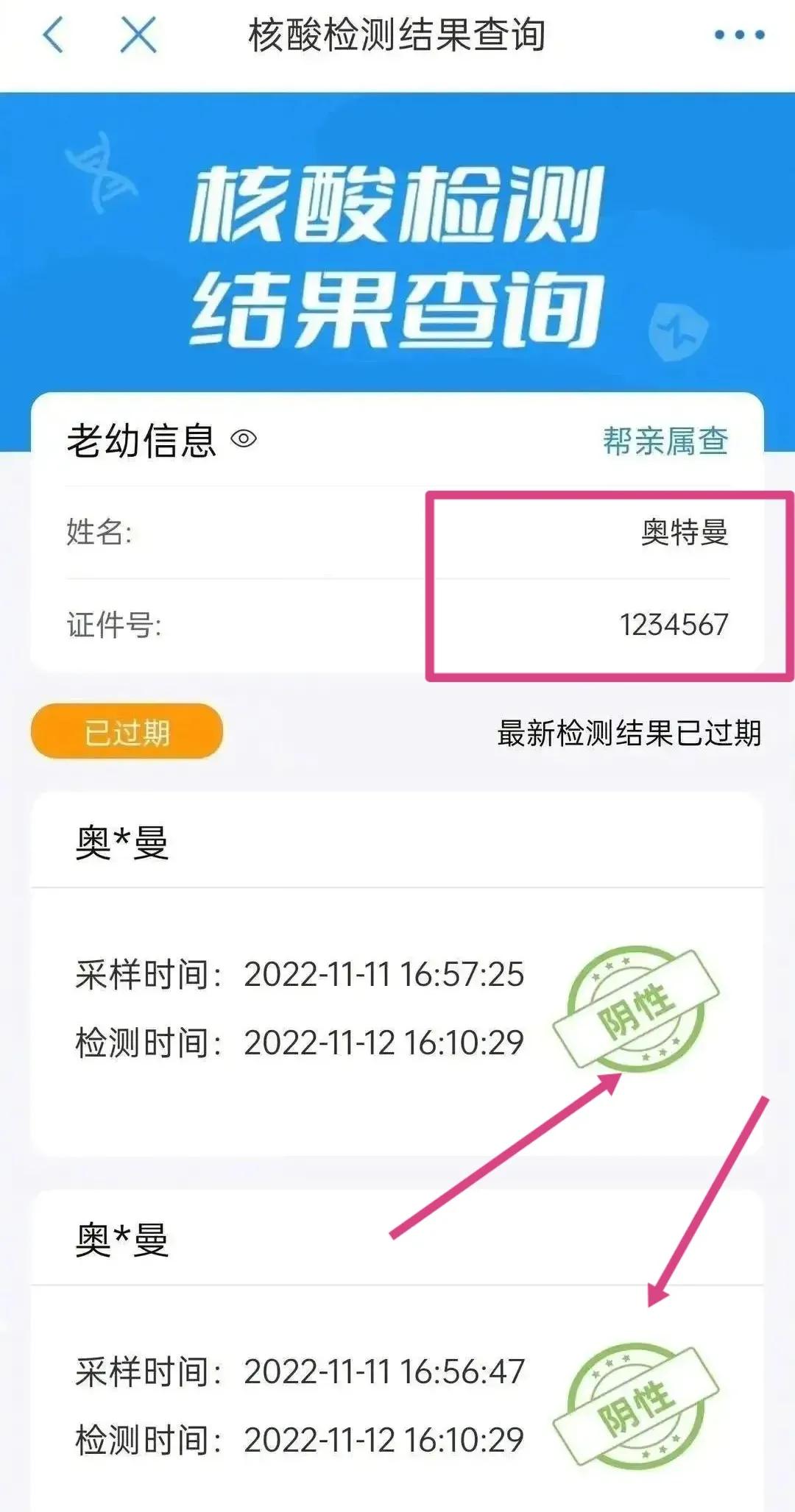Toggle visibility with the eye icon
This screenshot has width=795, height=1512.
pos(244,439)
